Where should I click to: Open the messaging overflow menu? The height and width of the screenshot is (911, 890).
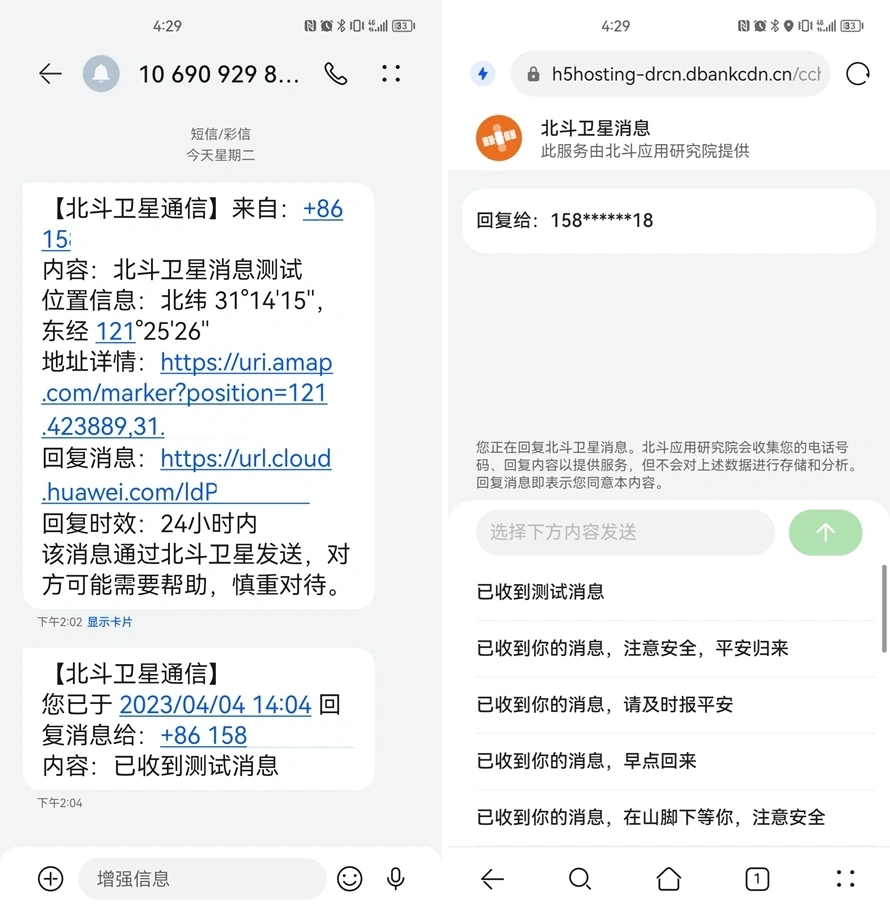coord(391,74)
